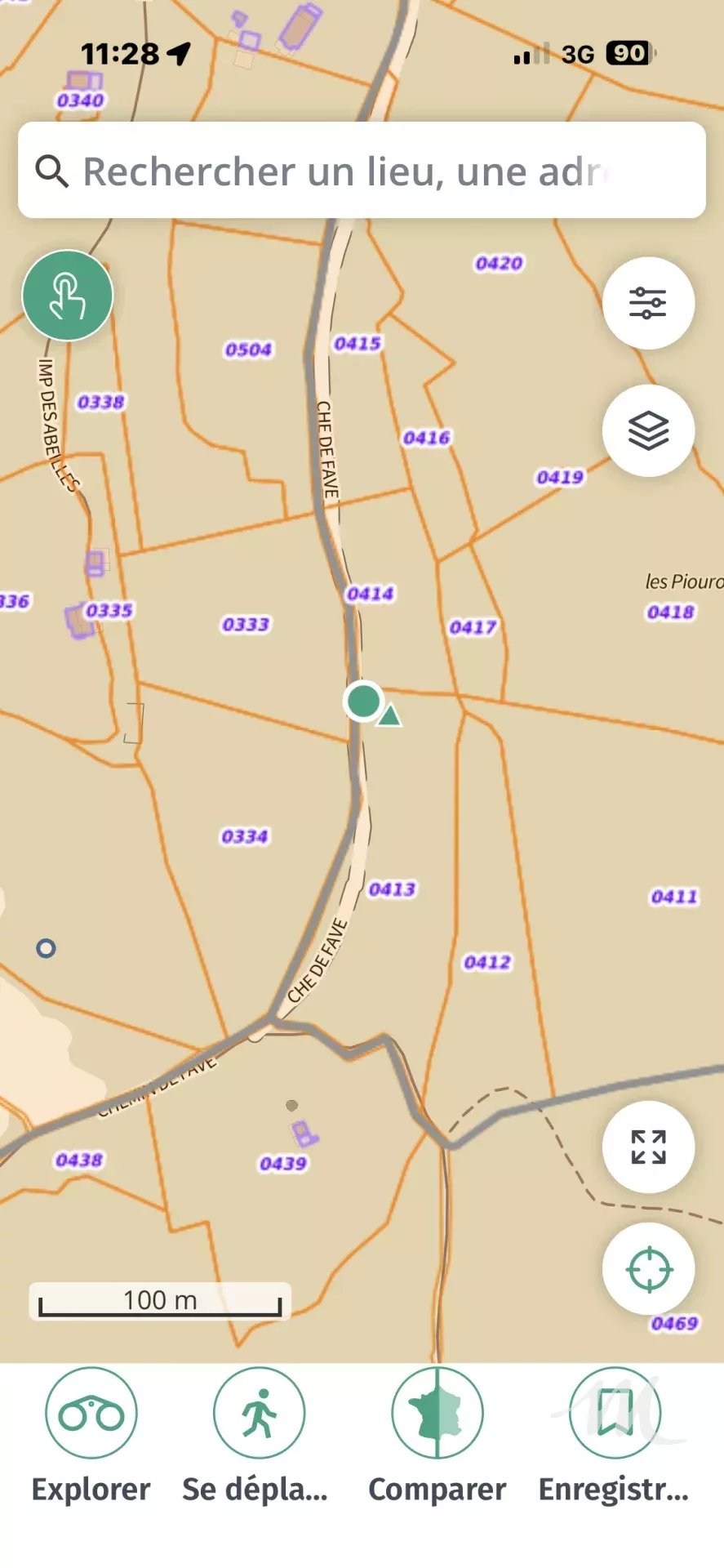
Task: Select the Enregistr... tab
Action: (615, 1434)
